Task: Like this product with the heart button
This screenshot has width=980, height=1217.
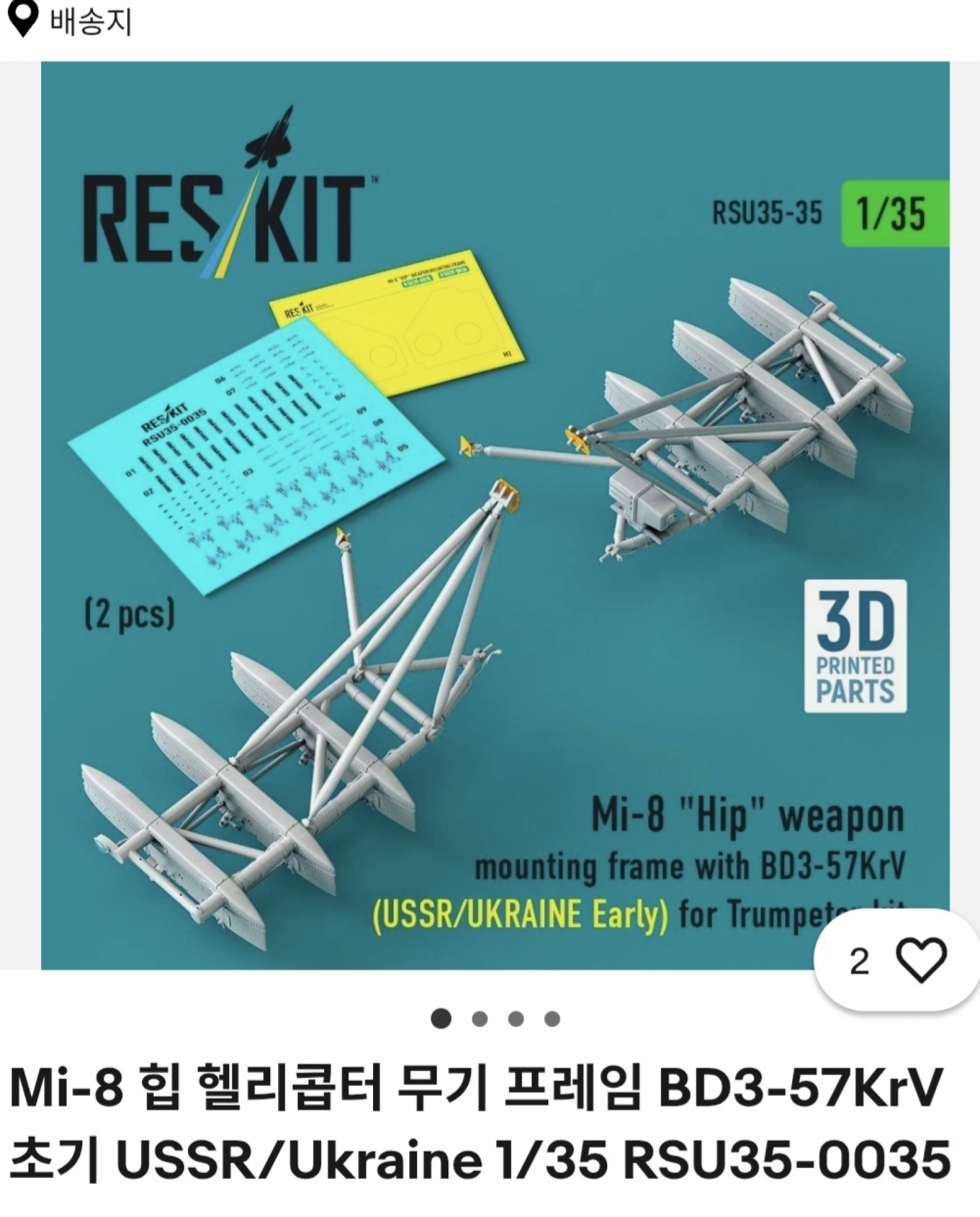Action: click(x=921, y=961)
